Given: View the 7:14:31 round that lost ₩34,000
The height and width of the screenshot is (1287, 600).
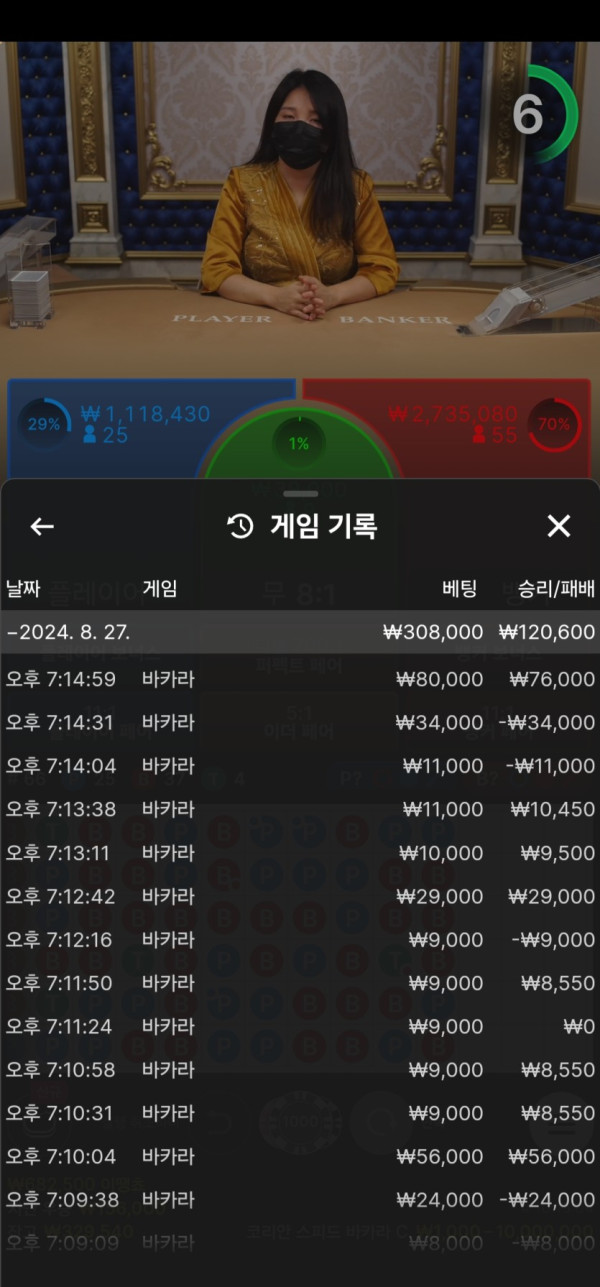Looking at the screenshot, I should coord(300,722).
